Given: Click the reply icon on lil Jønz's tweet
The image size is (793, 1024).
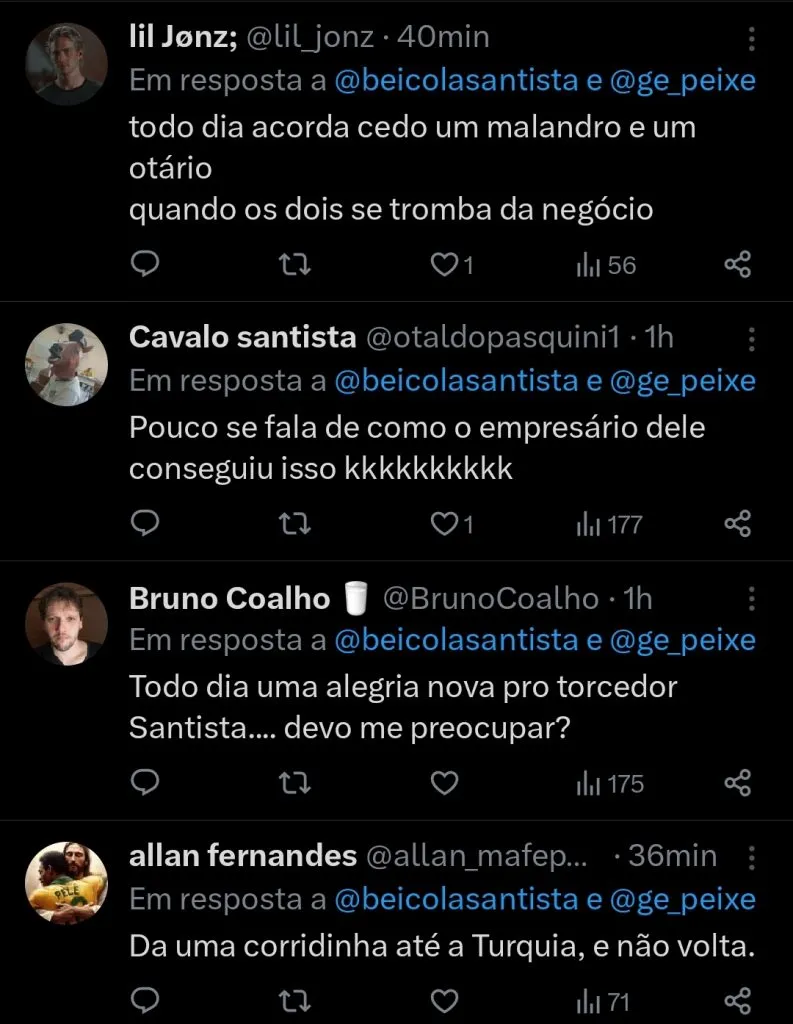Looking at the screenshot, I should point(145,264).
